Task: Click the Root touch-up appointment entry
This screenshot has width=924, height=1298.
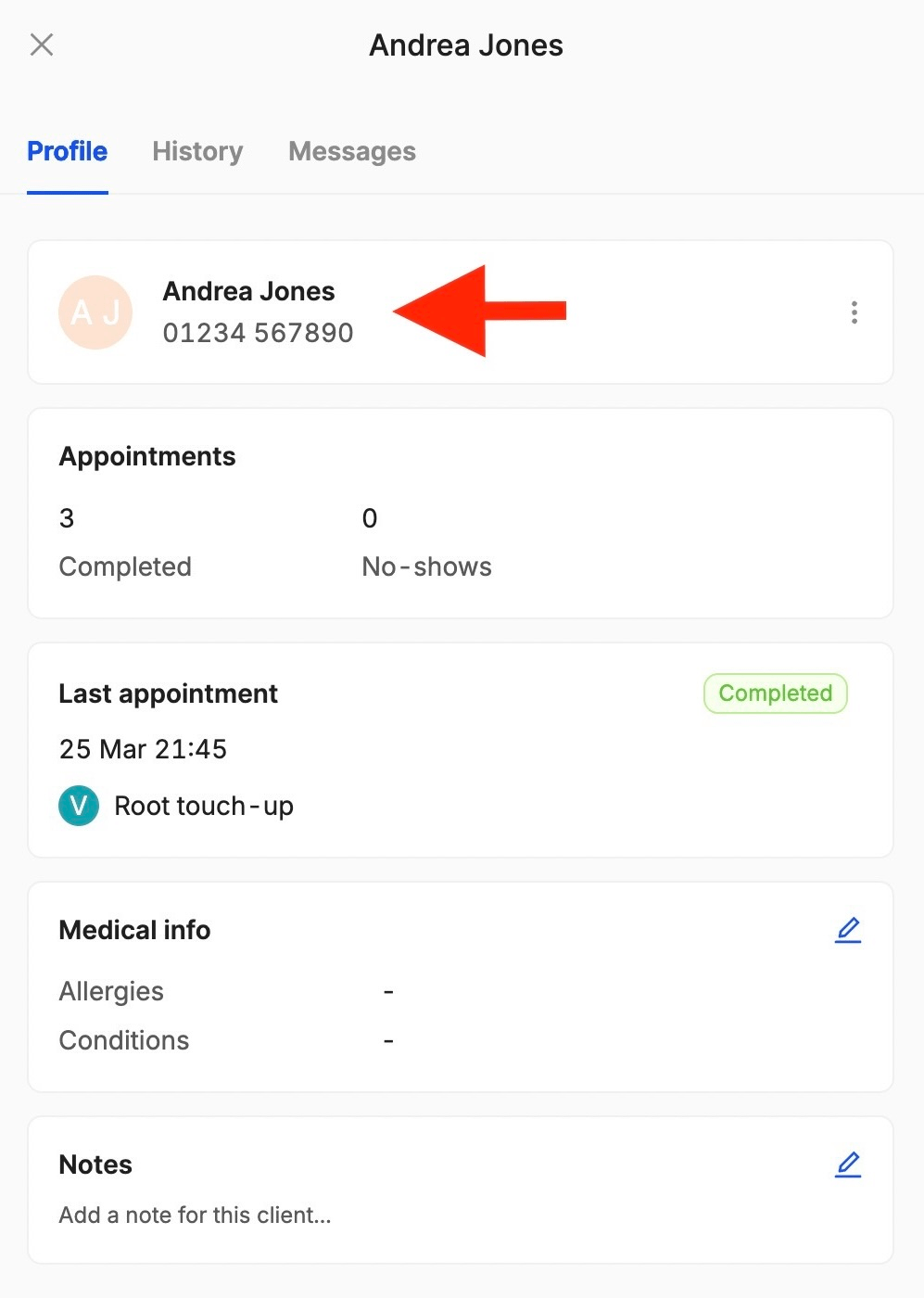Action: (204, 806)
